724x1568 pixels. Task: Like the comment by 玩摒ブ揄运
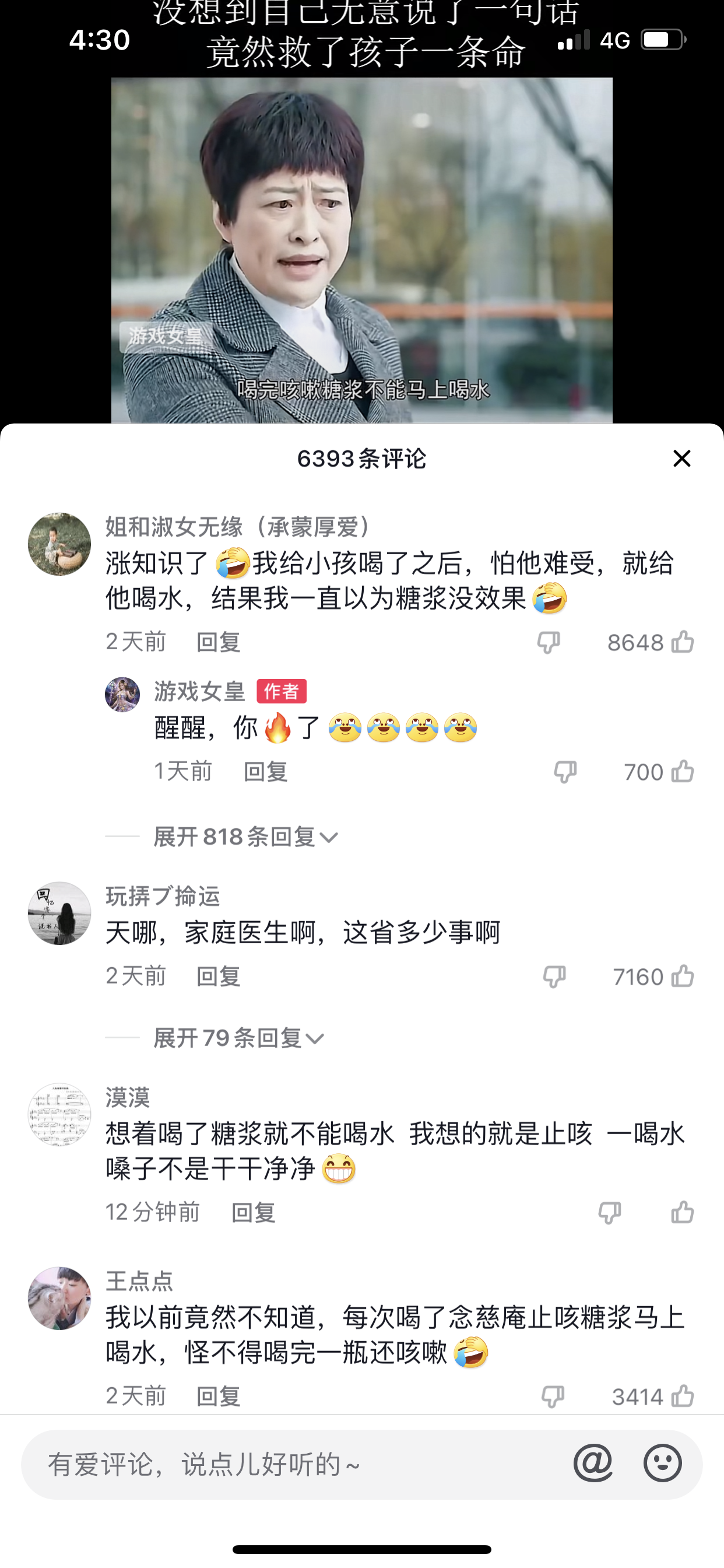(x=682, y=977)
